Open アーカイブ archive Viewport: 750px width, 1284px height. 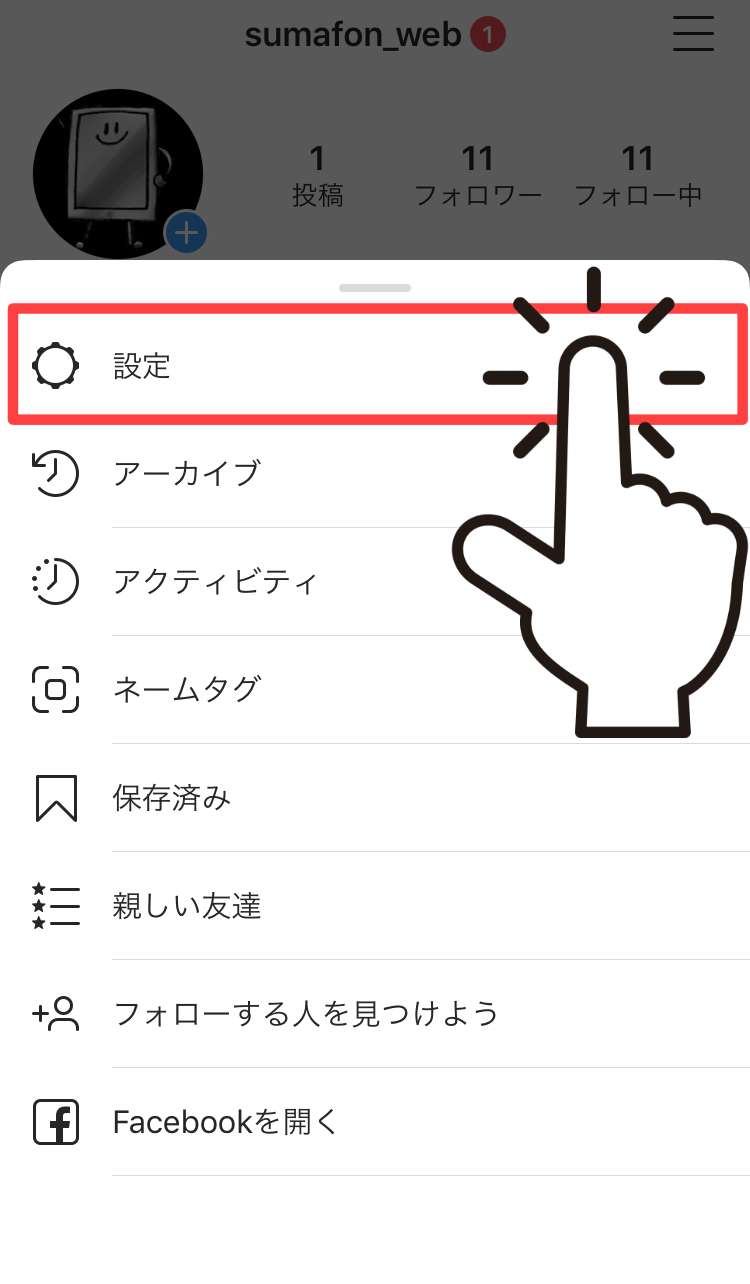[187, 473]
